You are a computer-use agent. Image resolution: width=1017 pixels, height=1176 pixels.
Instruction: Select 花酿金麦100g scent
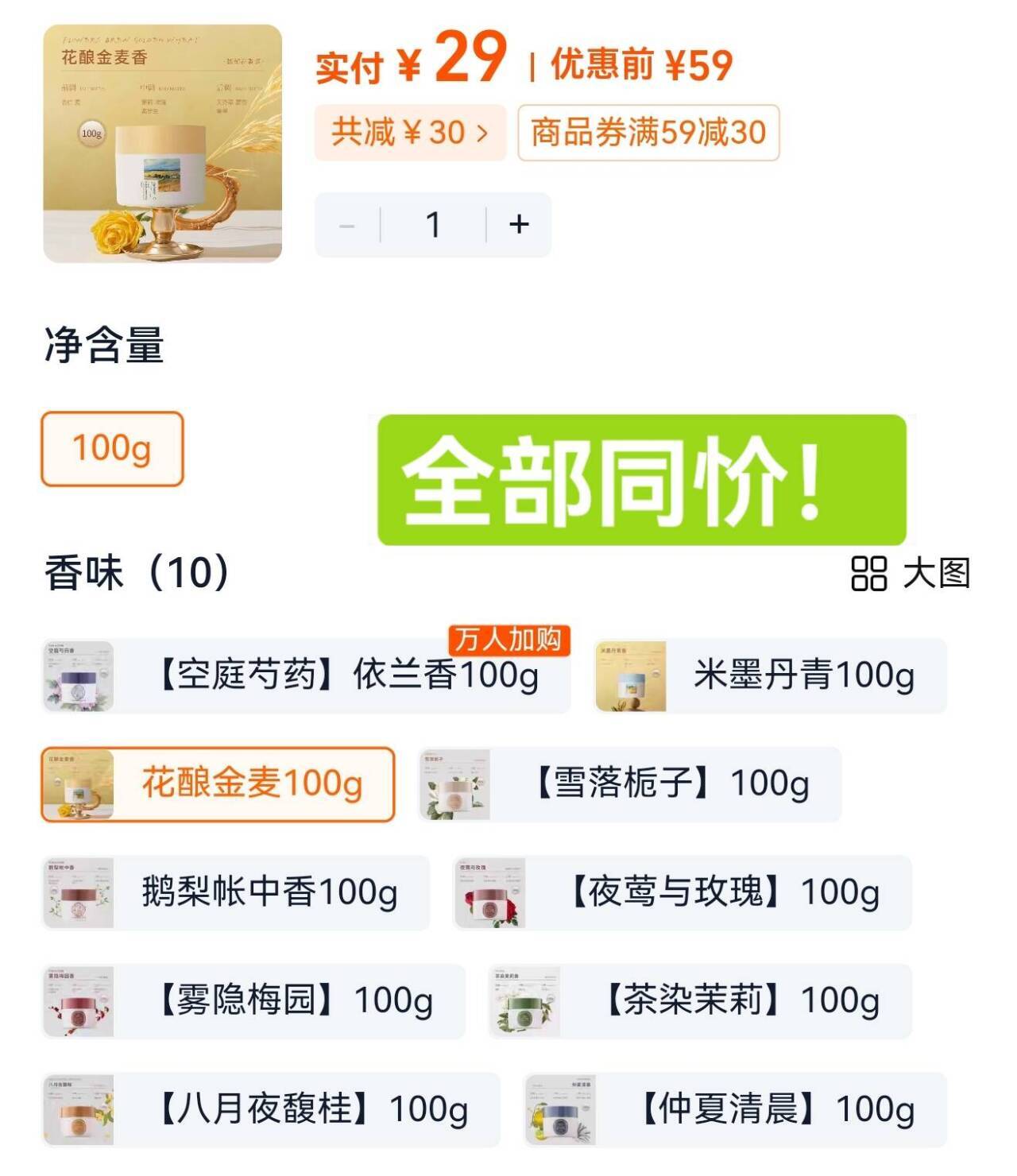218,784
